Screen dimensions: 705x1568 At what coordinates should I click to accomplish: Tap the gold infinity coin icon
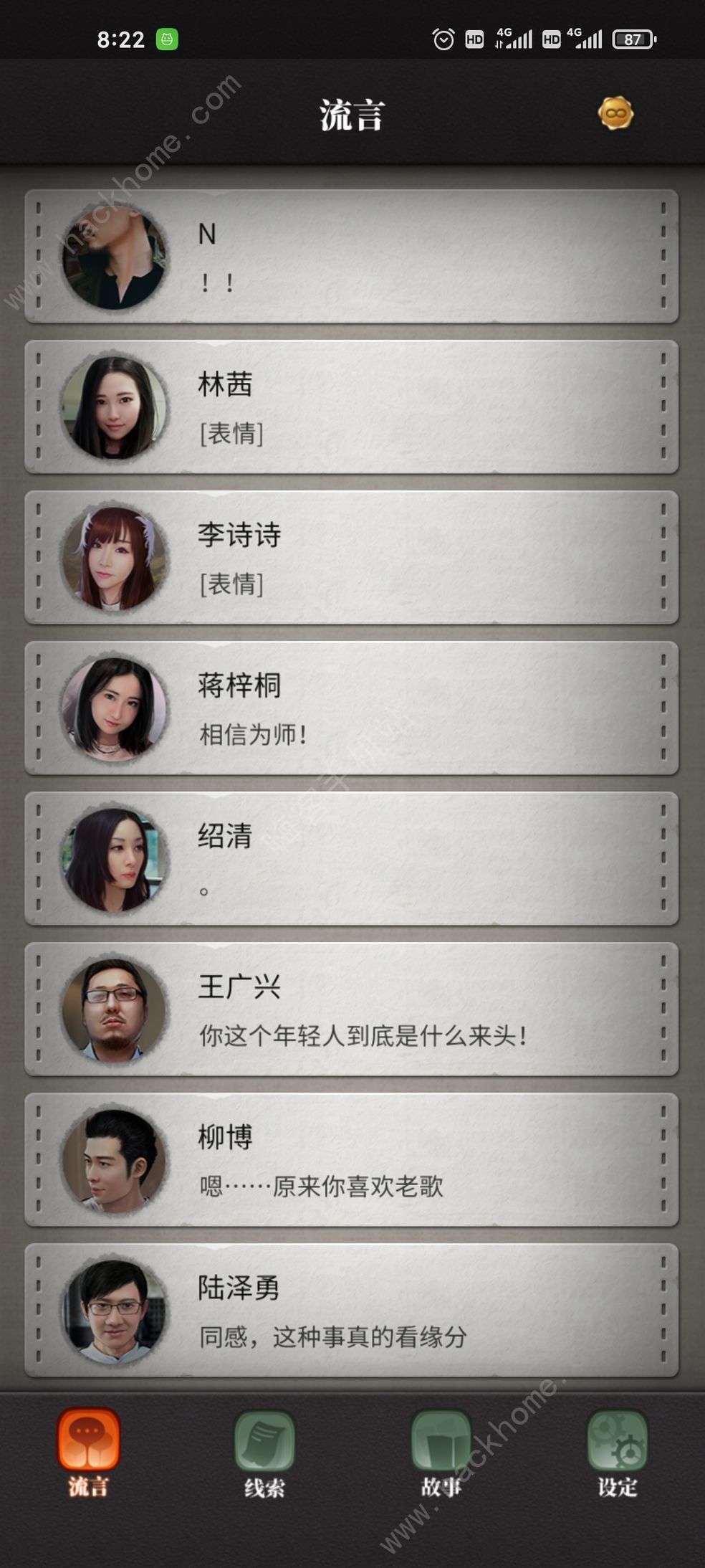(x=615, y=113)
